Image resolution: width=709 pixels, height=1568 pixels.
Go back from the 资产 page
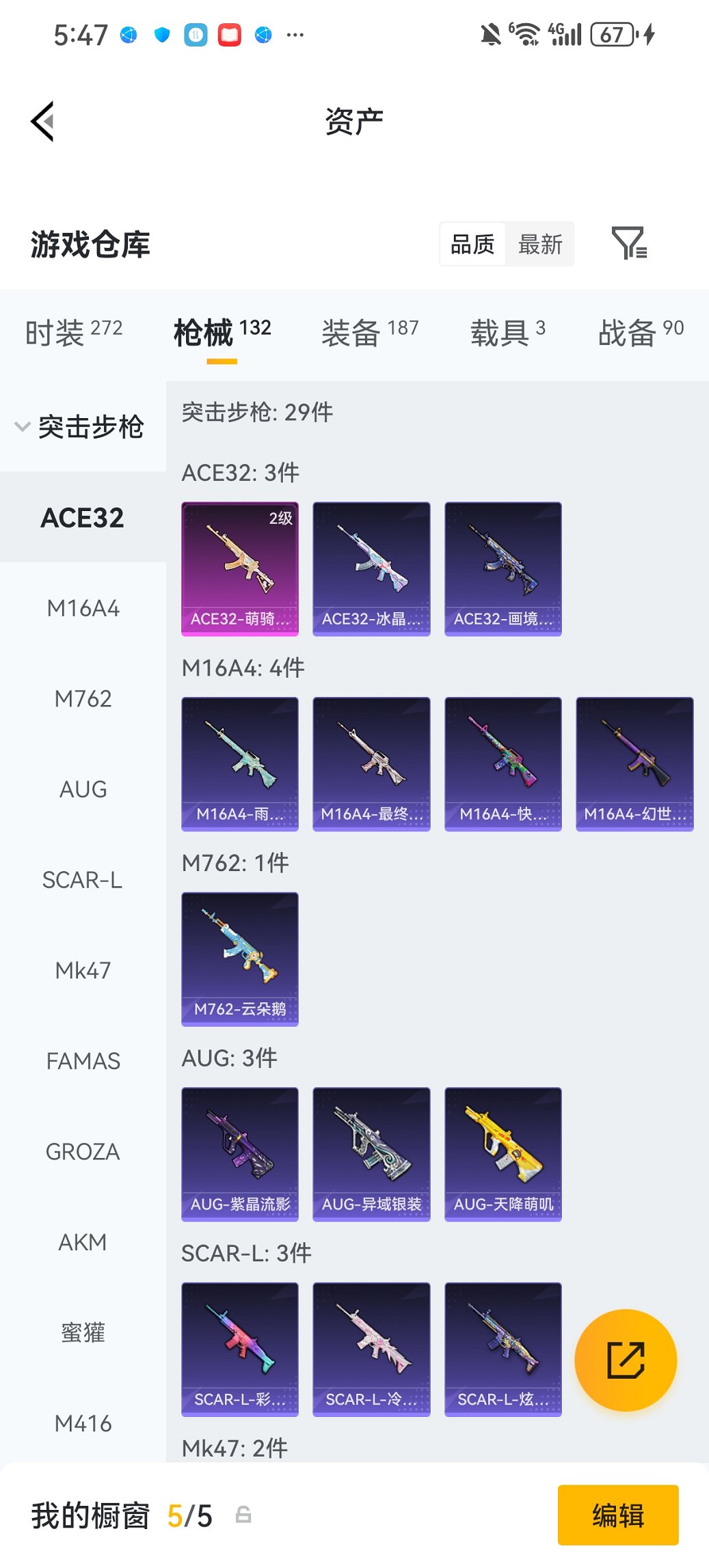point(42,122)
